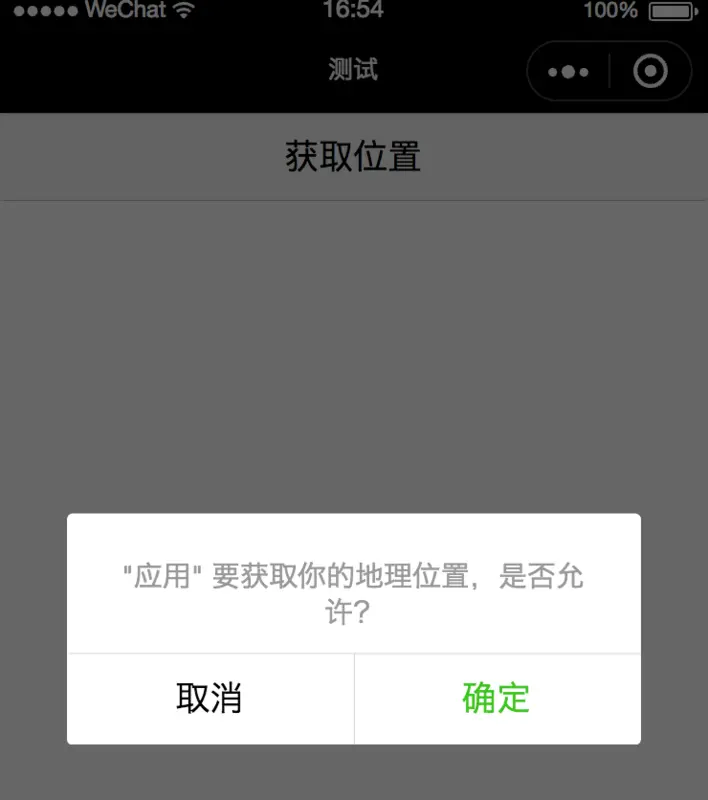
Task: Cancel the location permission with 取消
Action: click(210, 698)
